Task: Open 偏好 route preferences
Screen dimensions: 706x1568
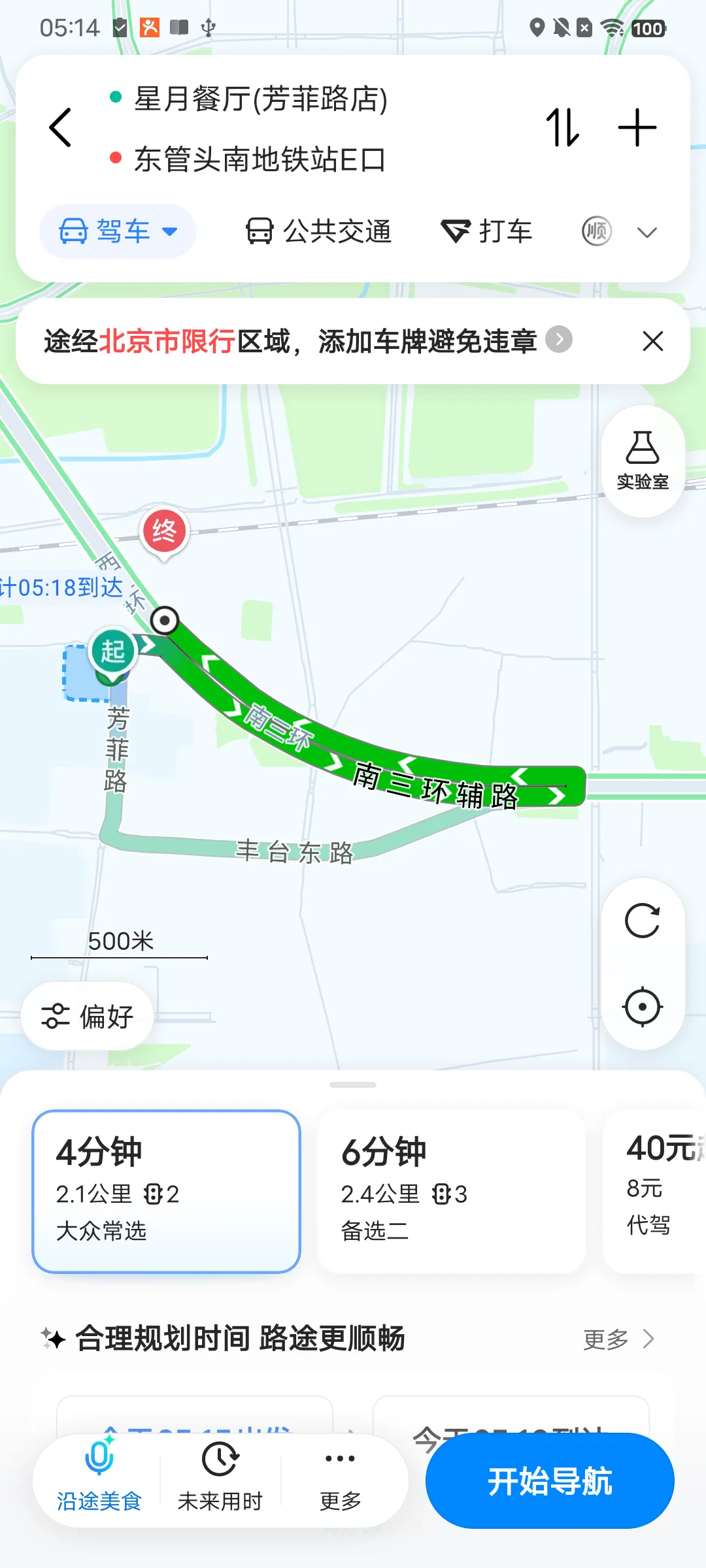Action: tap(88, 1016)
